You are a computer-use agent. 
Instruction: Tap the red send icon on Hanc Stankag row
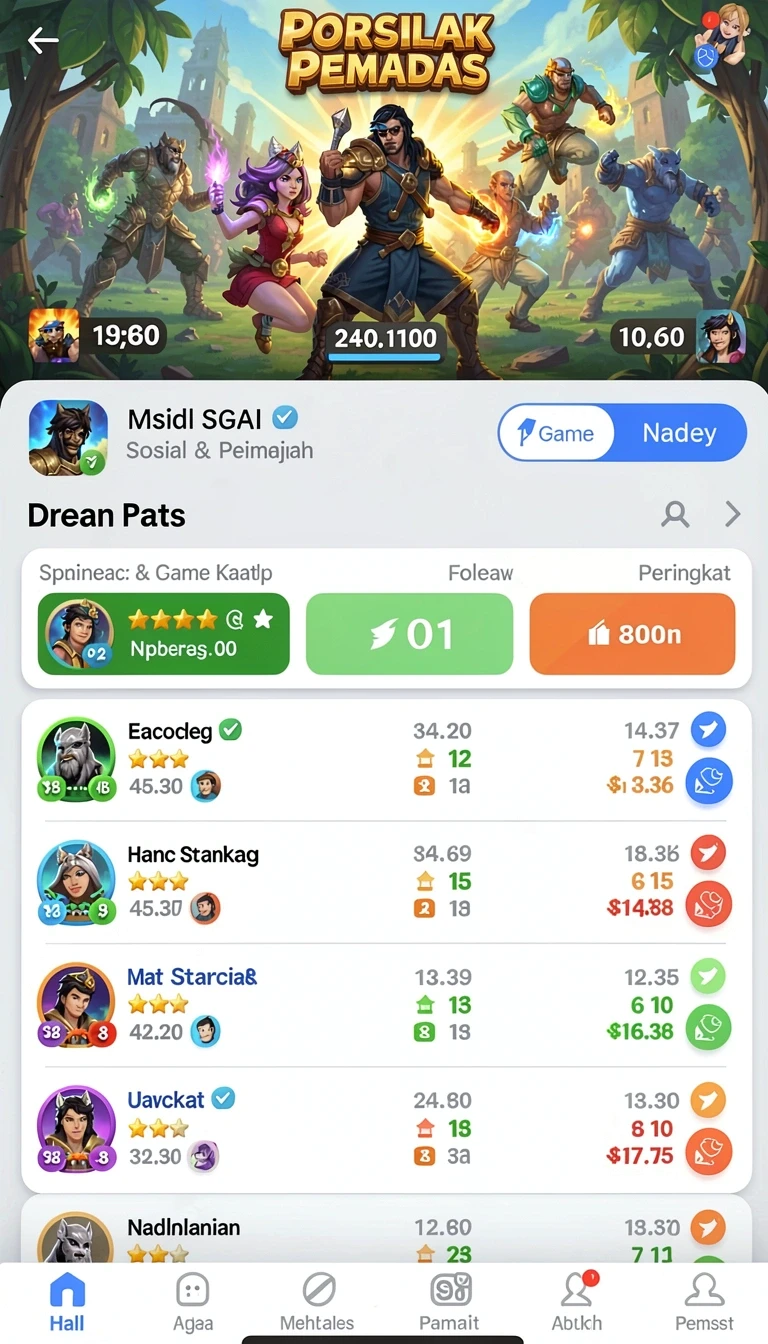point(708,853)
